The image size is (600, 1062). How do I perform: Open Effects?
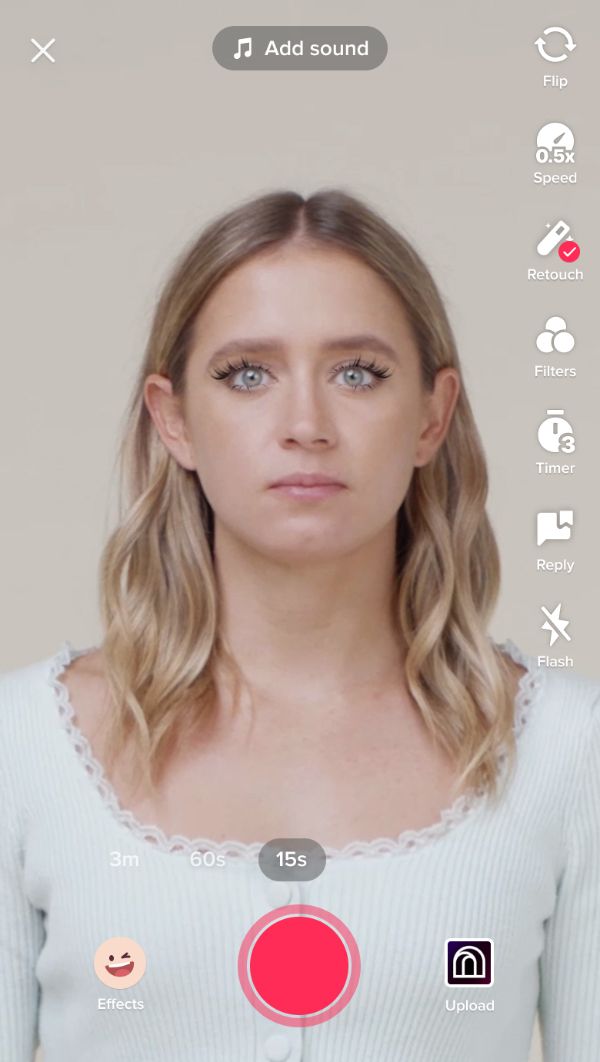click(x=120, y=975)
